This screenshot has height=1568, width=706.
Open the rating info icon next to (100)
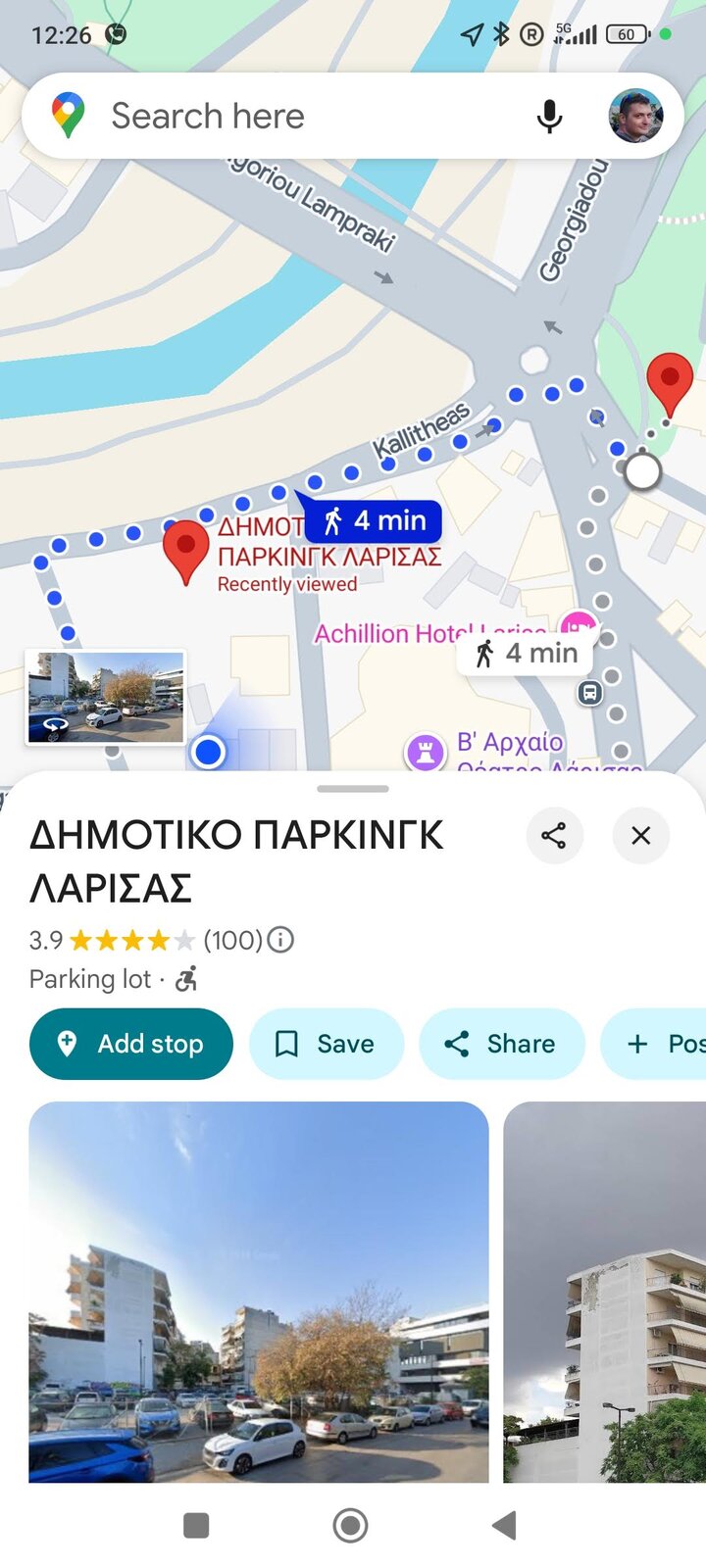[x=280, y=941]
